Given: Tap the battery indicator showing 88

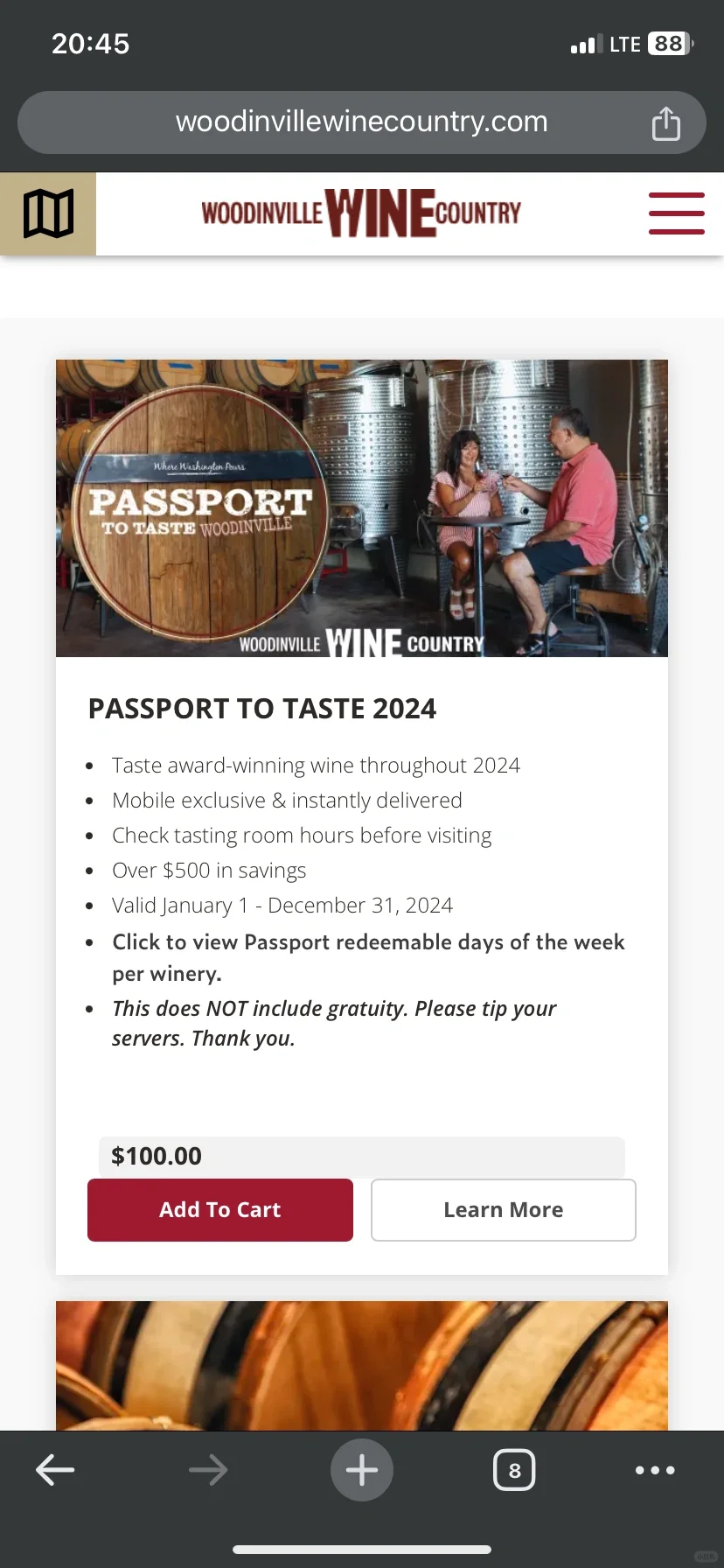Looking at the screenshot, I should [665, 44].
